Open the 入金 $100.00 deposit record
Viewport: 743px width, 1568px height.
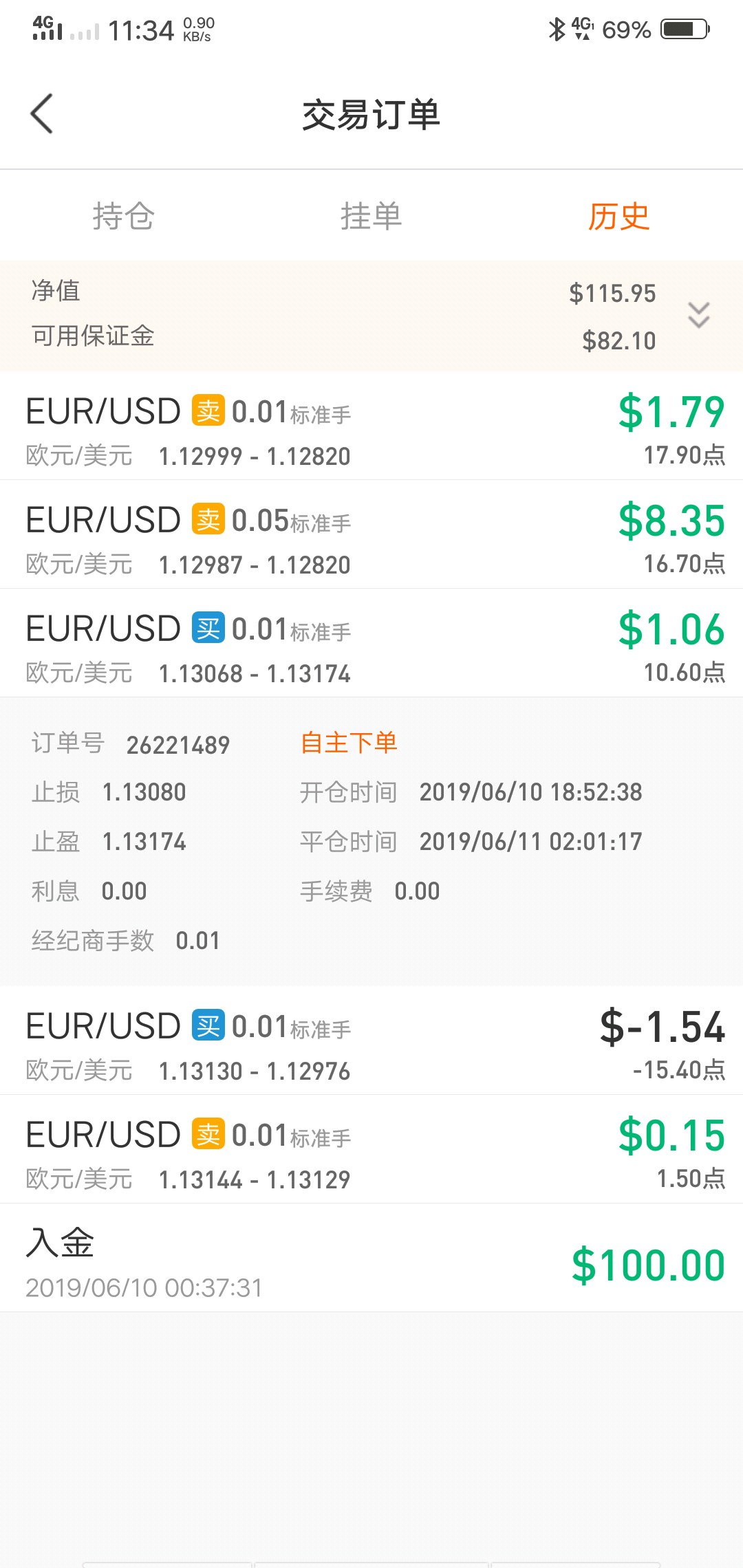[371, 1258]
